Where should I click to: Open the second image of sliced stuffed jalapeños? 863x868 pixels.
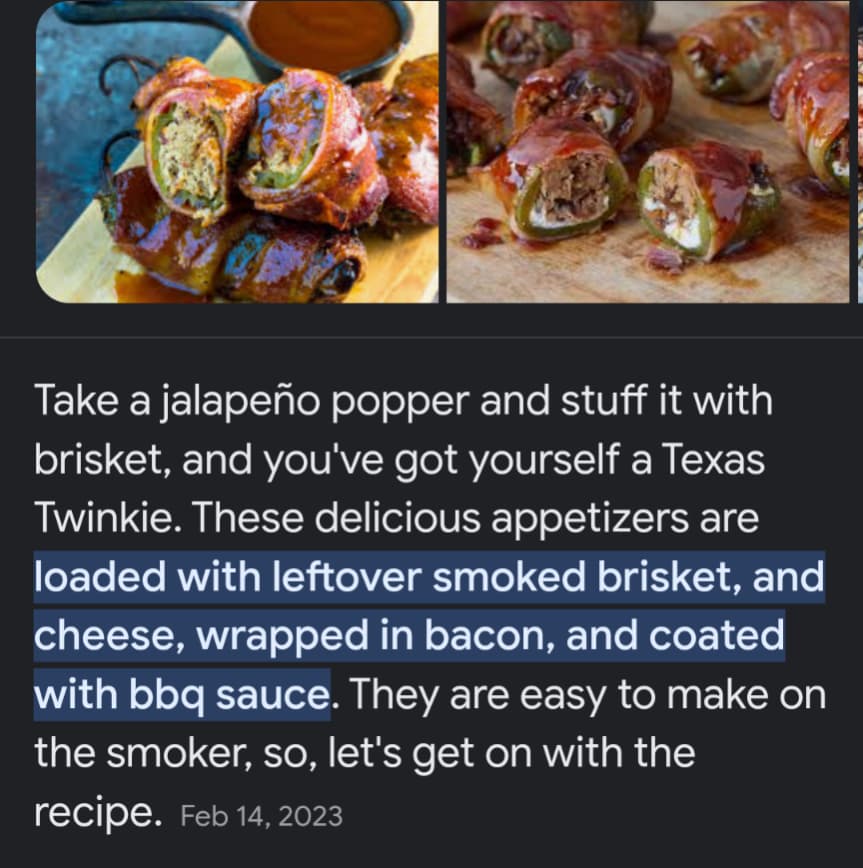tap(647, 150)
